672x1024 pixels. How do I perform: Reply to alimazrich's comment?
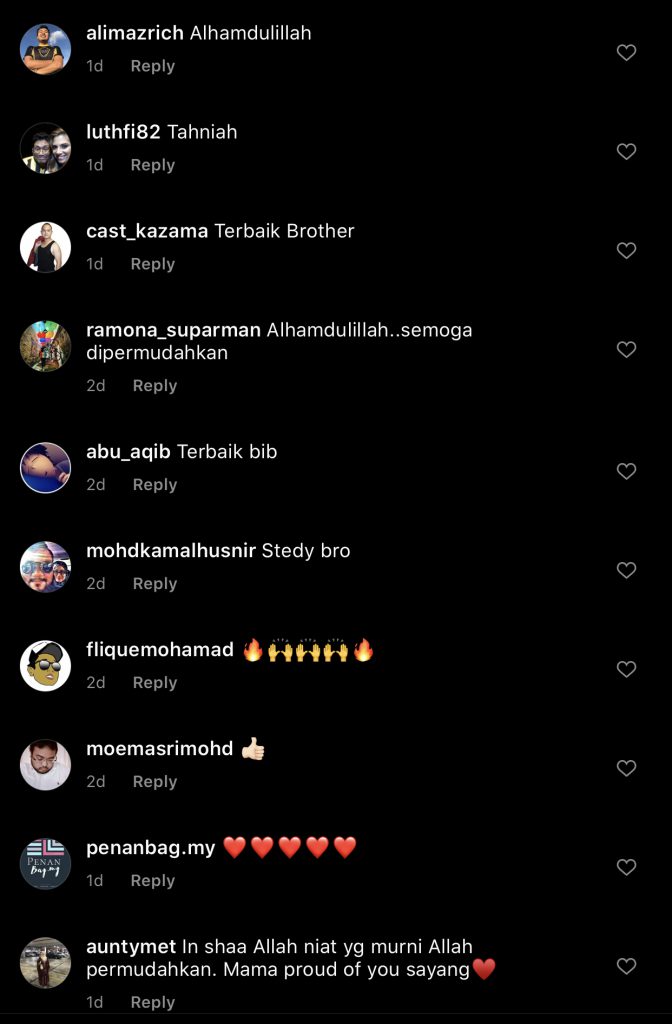[x=152, y=66]
